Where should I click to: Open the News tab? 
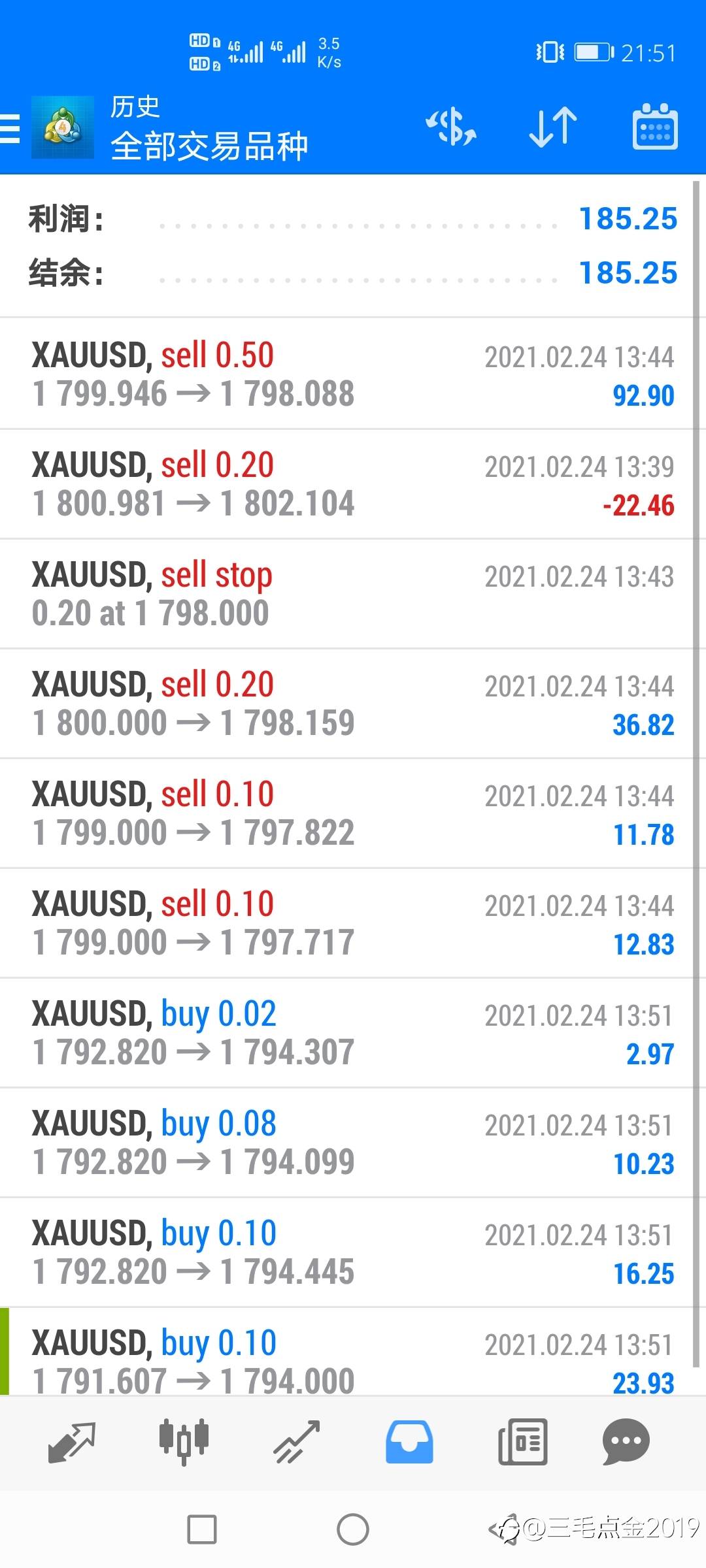pyautogui.click(x=522, y=1442)
